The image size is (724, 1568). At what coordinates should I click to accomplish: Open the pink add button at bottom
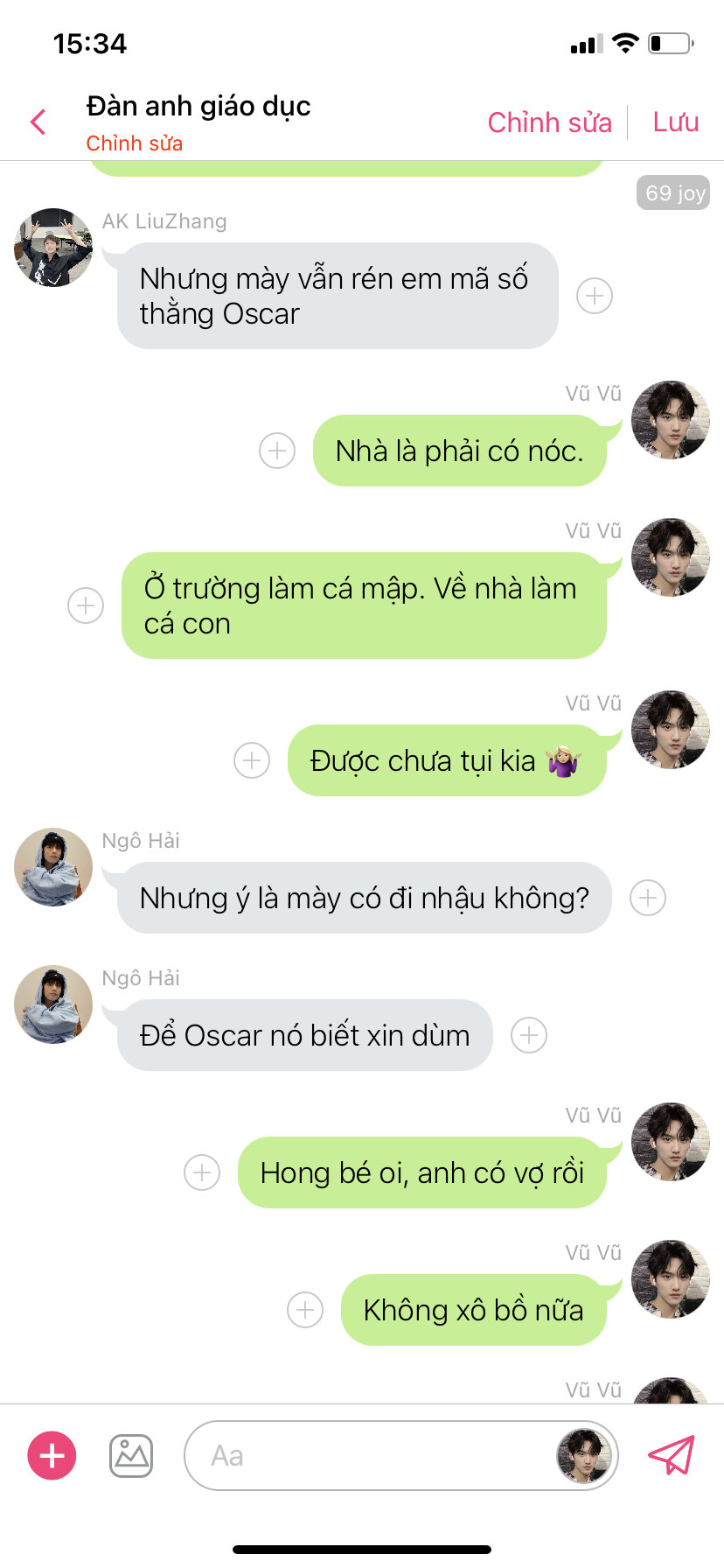pos(52,1456)
